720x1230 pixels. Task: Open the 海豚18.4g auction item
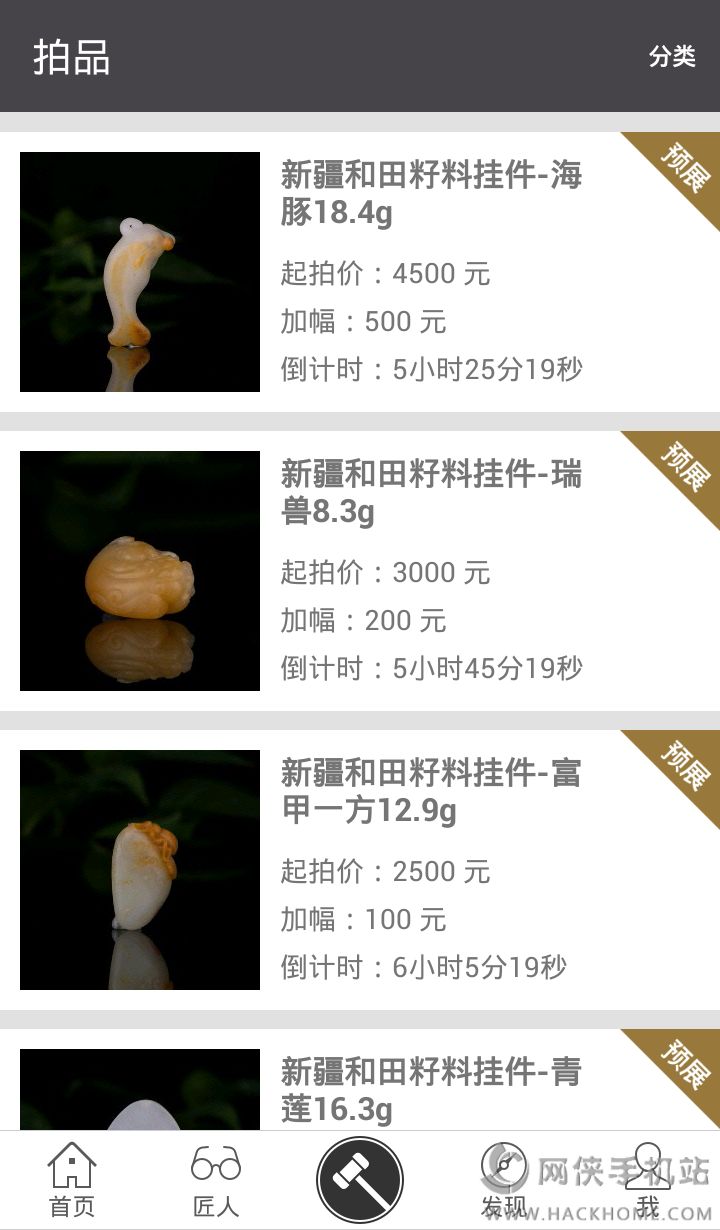(x=430, y=193)
